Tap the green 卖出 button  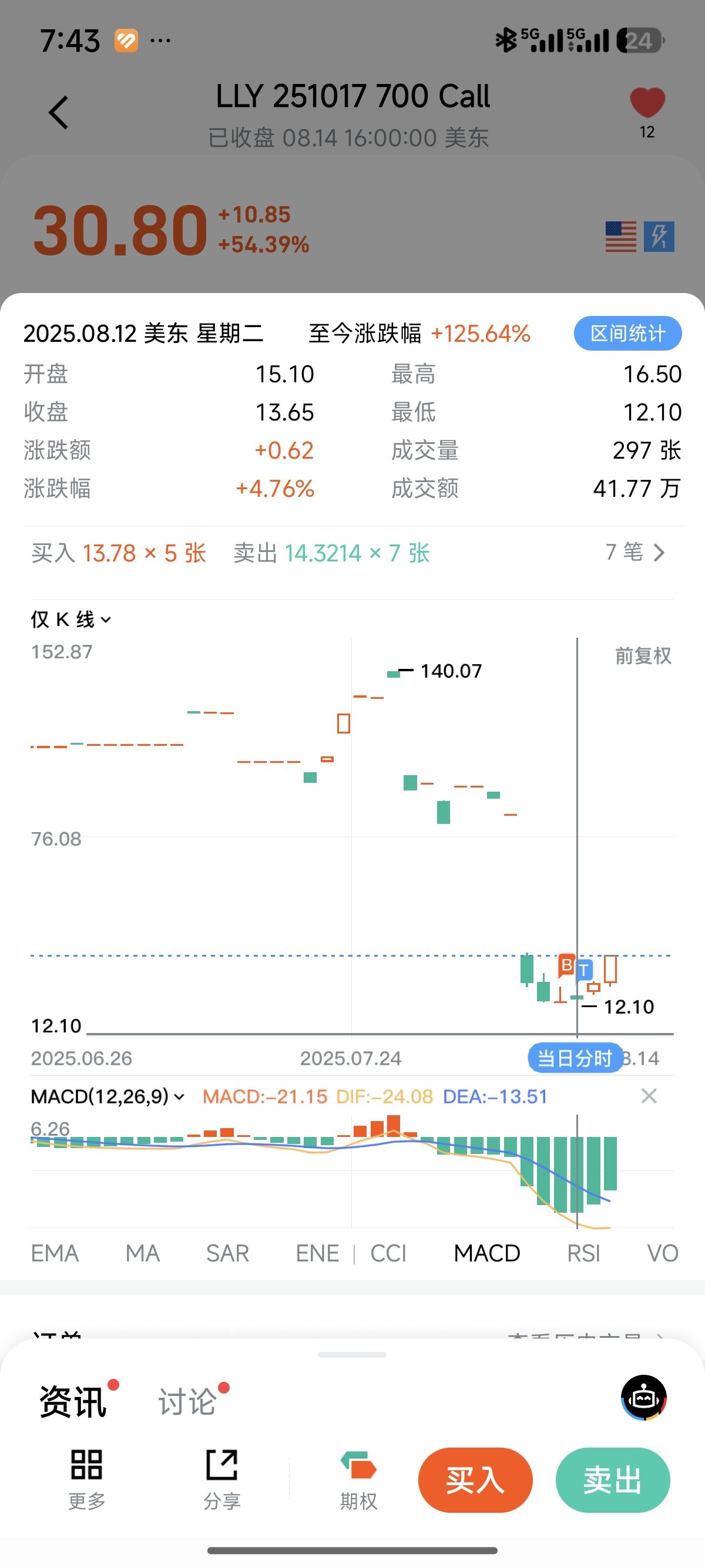point(612,1480)
